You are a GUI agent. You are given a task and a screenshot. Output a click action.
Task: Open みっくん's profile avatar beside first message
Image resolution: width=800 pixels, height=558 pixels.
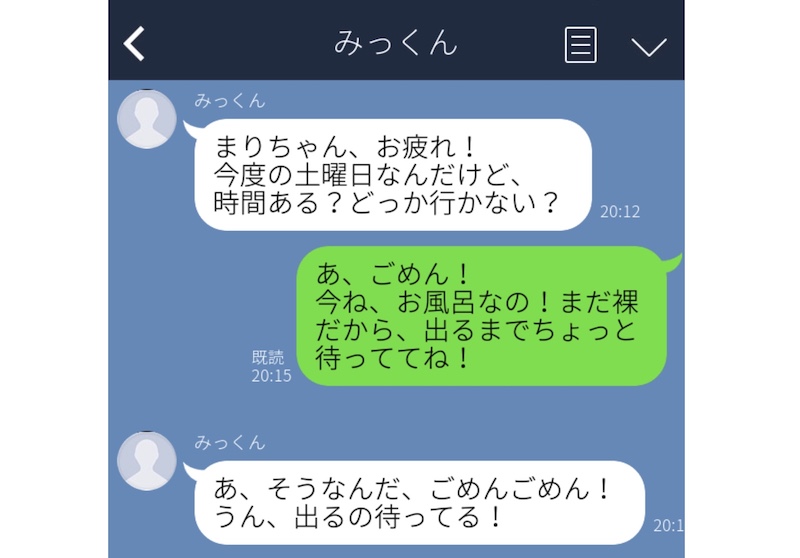[147, 119]
